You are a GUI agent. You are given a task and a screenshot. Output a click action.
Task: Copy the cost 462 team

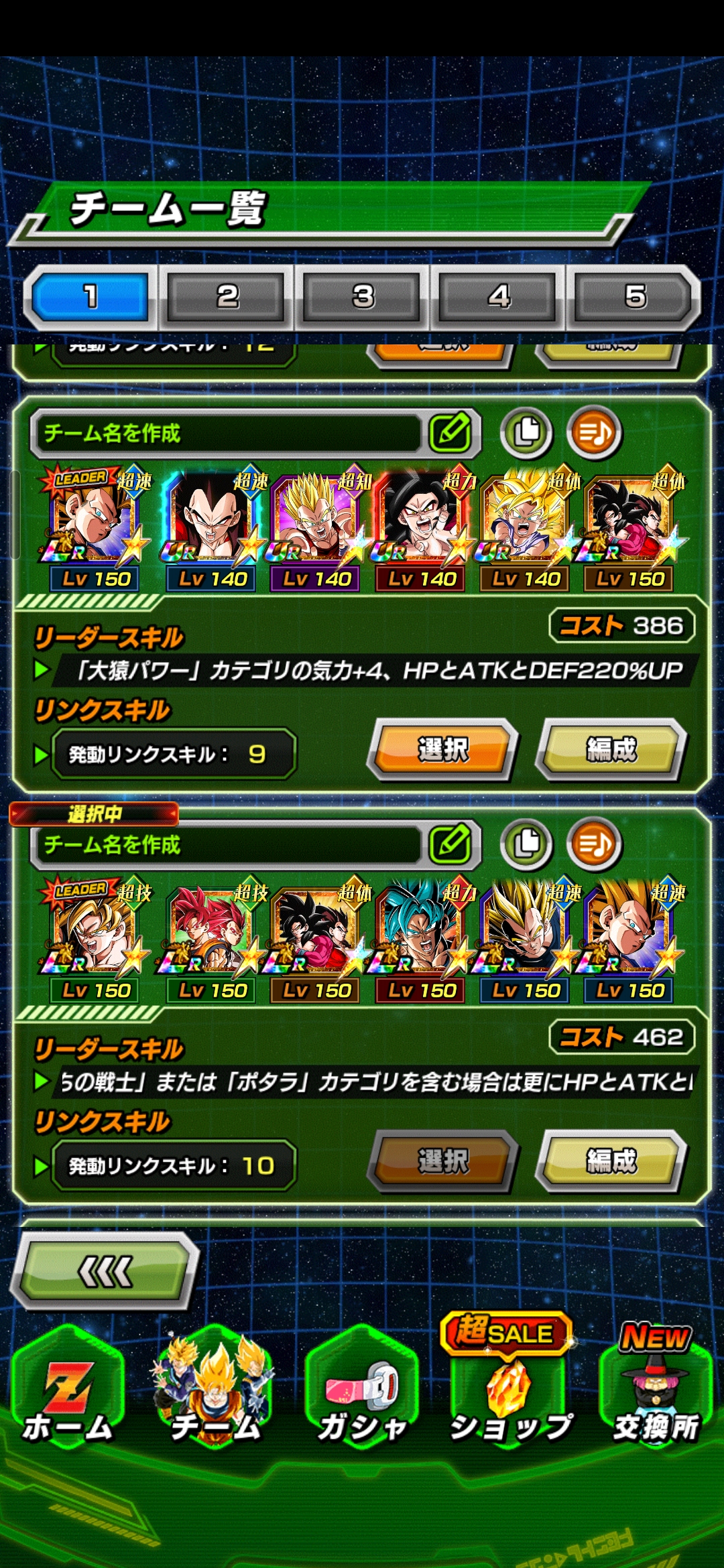tap(527, 844)
